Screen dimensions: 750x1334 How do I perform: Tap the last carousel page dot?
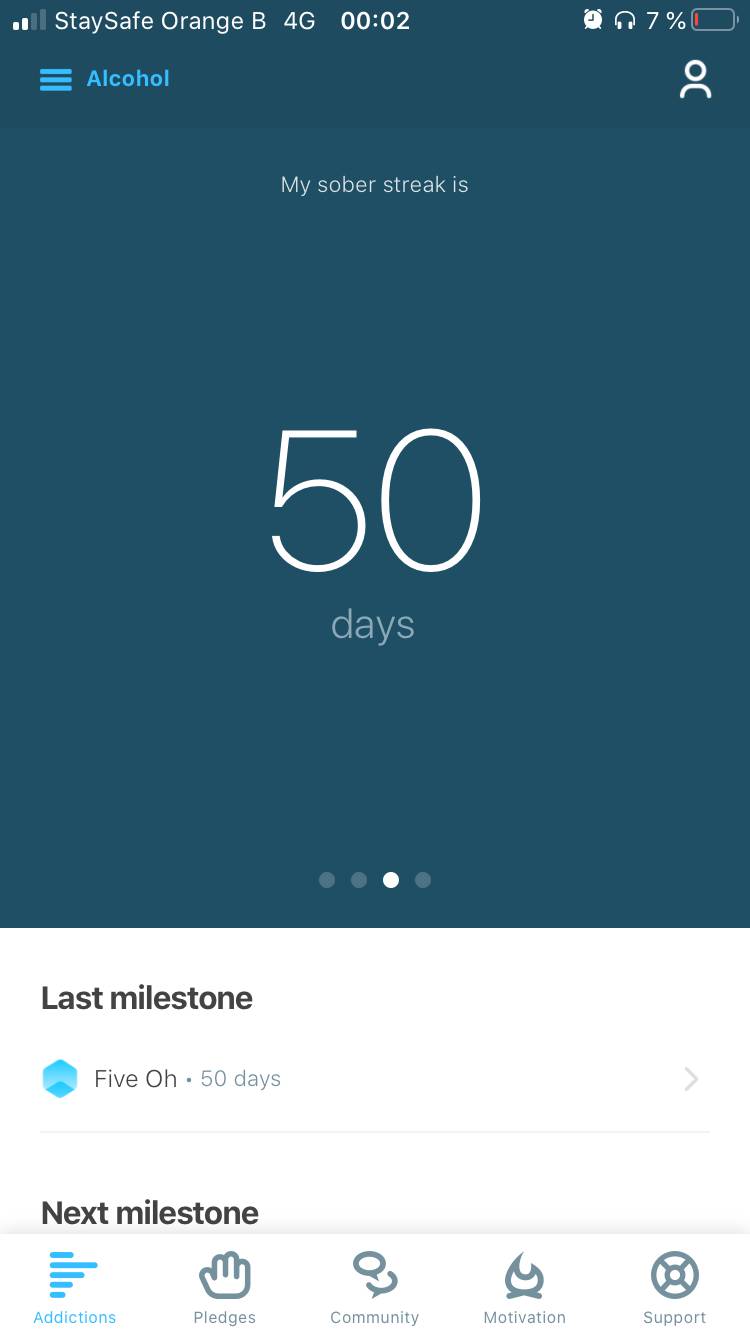(x=423, y=880)
